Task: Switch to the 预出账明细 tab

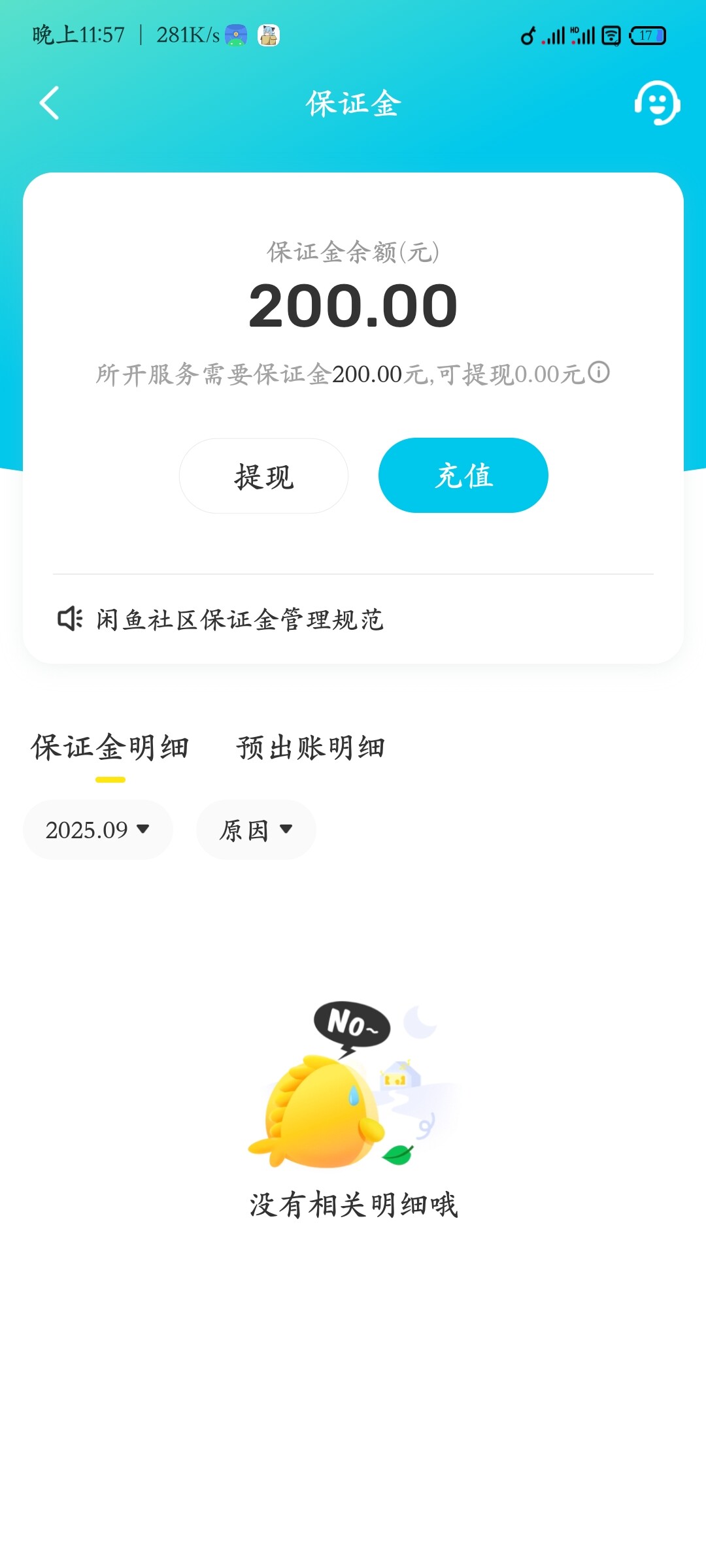Action: pos(311,747)
